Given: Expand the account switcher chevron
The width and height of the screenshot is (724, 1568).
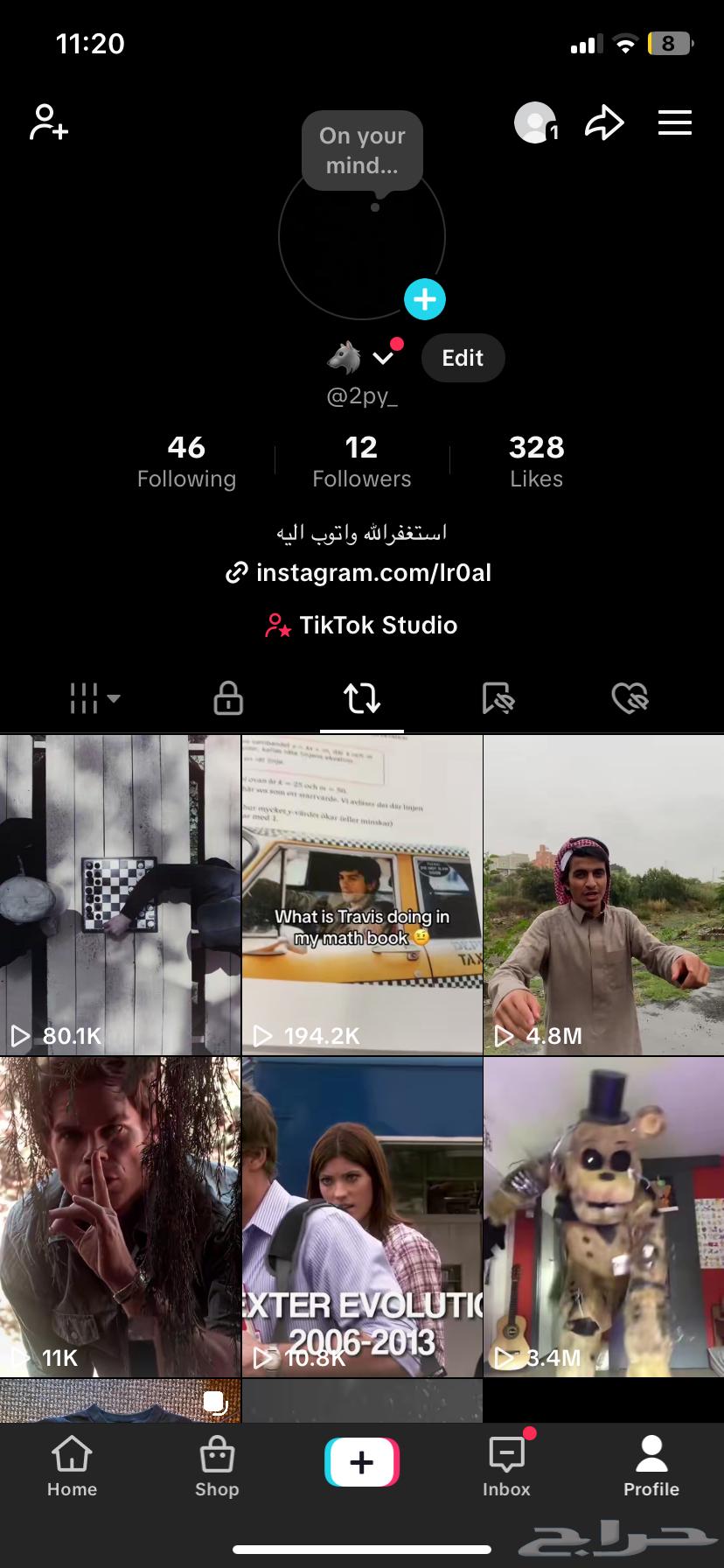Looking at the screenshot, I should [382, 358].
